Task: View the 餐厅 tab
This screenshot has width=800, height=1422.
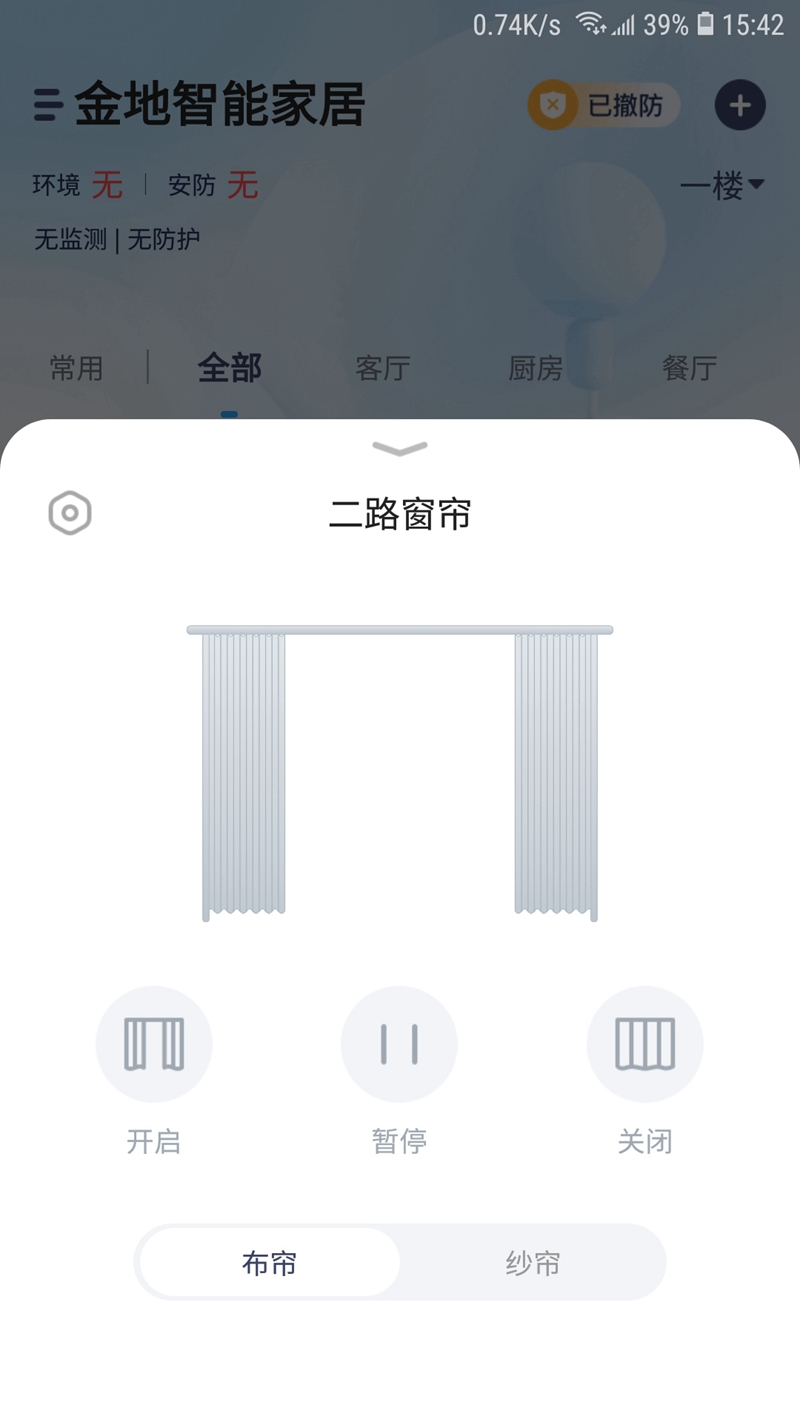Action: click(x=689, y=368)
